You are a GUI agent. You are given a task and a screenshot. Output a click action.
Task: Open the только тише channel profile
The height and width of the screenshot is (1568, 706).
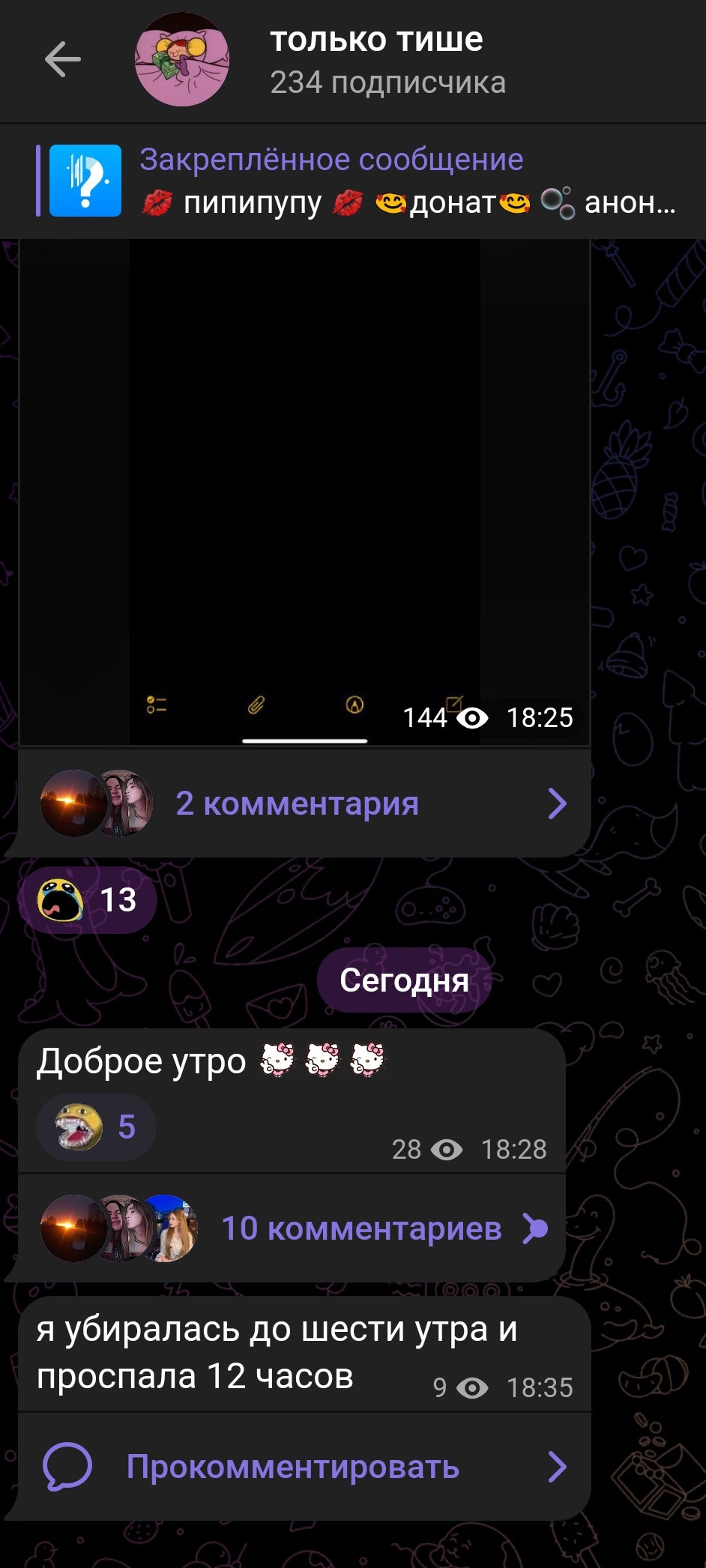387,60
